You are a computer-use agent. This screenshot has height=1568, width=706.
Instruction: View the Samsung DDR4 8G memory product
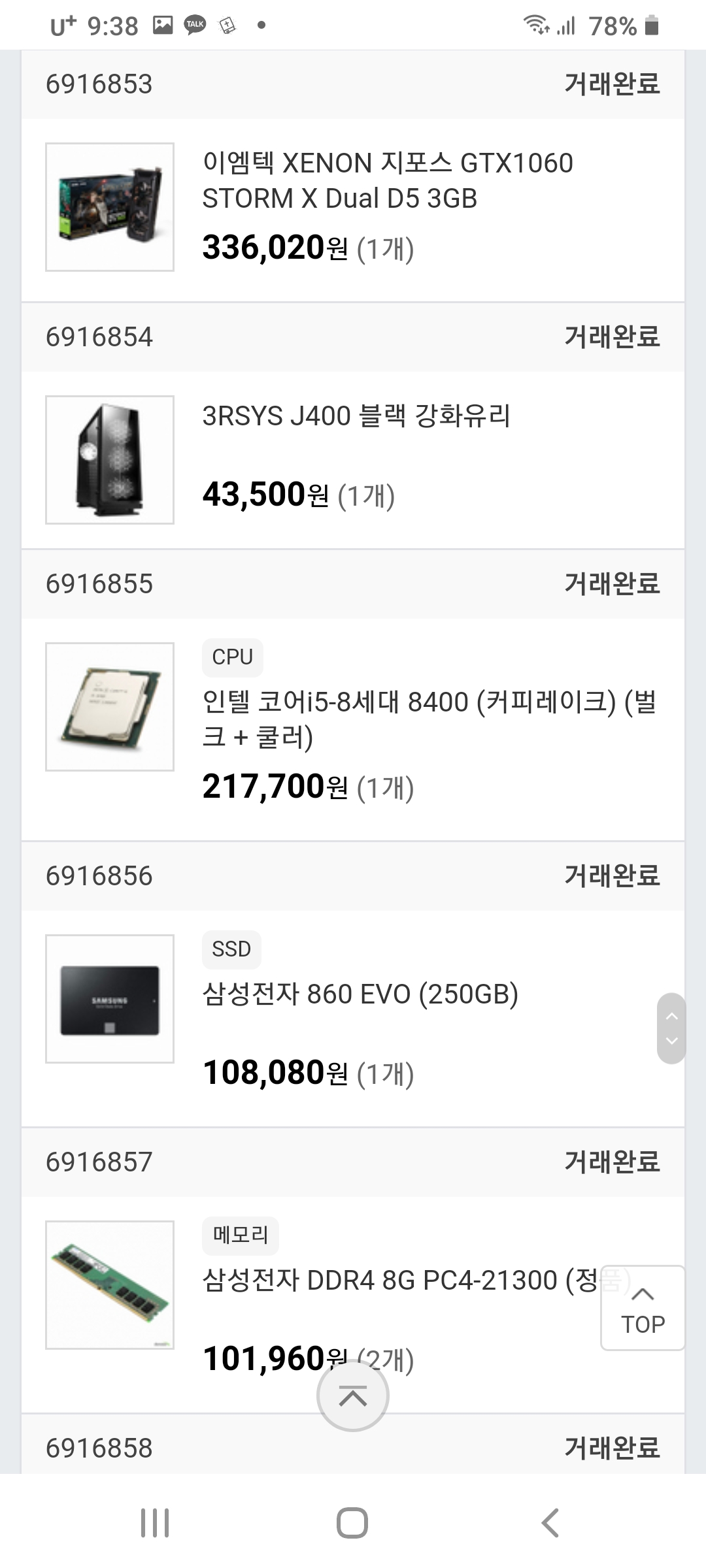(399, 1281)
